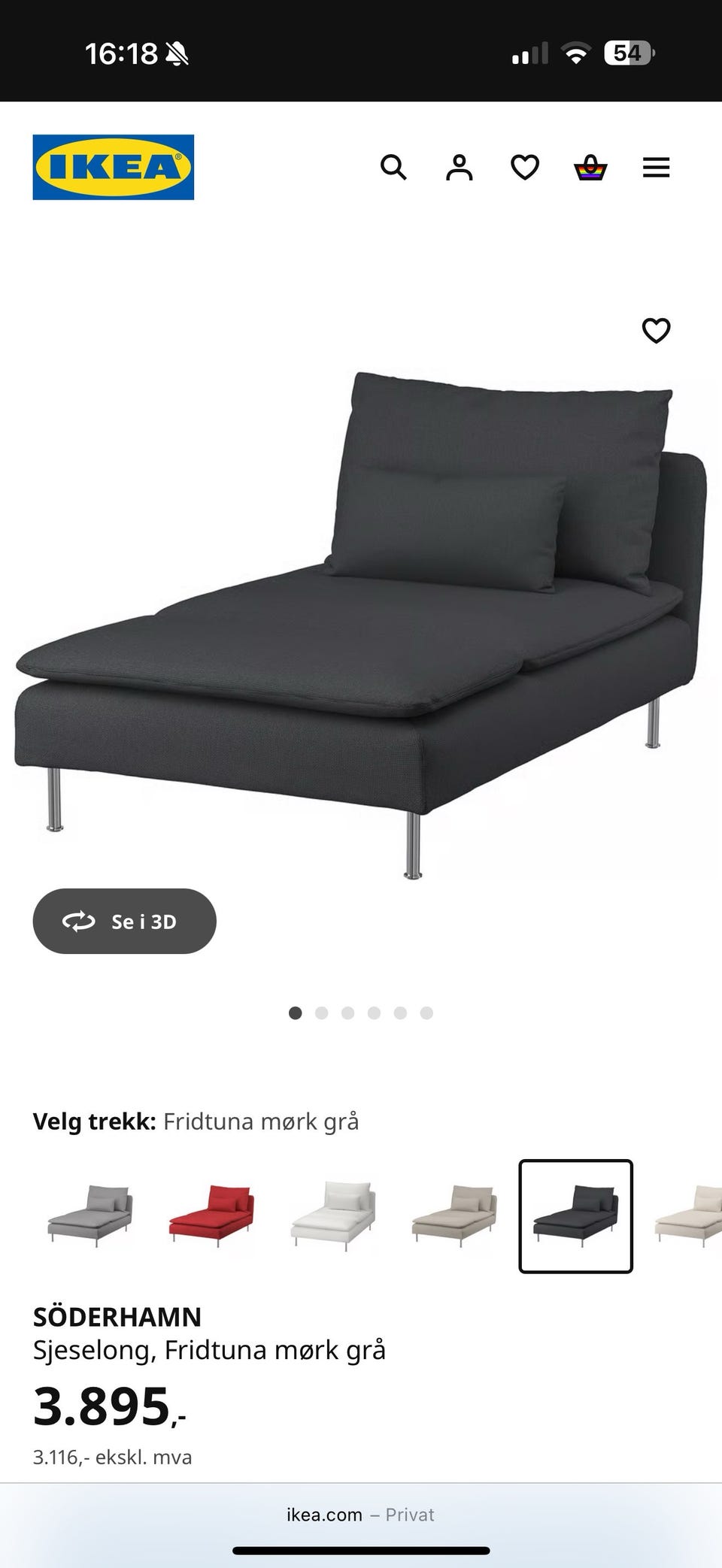
Task: Open the favorites list in header
Action: click(x=525, y=167)
